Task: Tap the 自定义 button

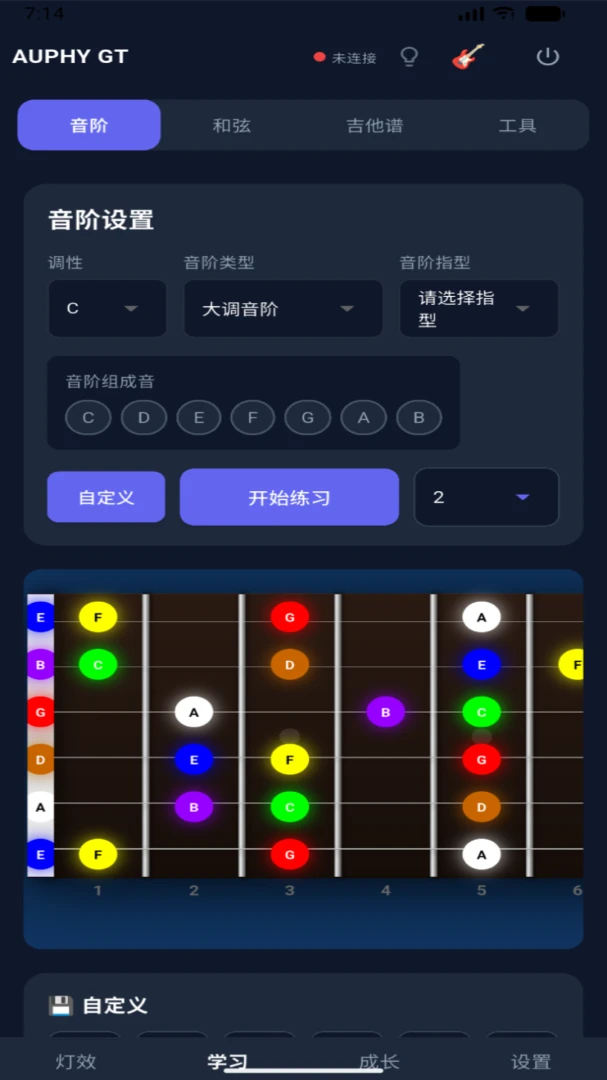Action: pyautogui.click(x=106, y=497)
